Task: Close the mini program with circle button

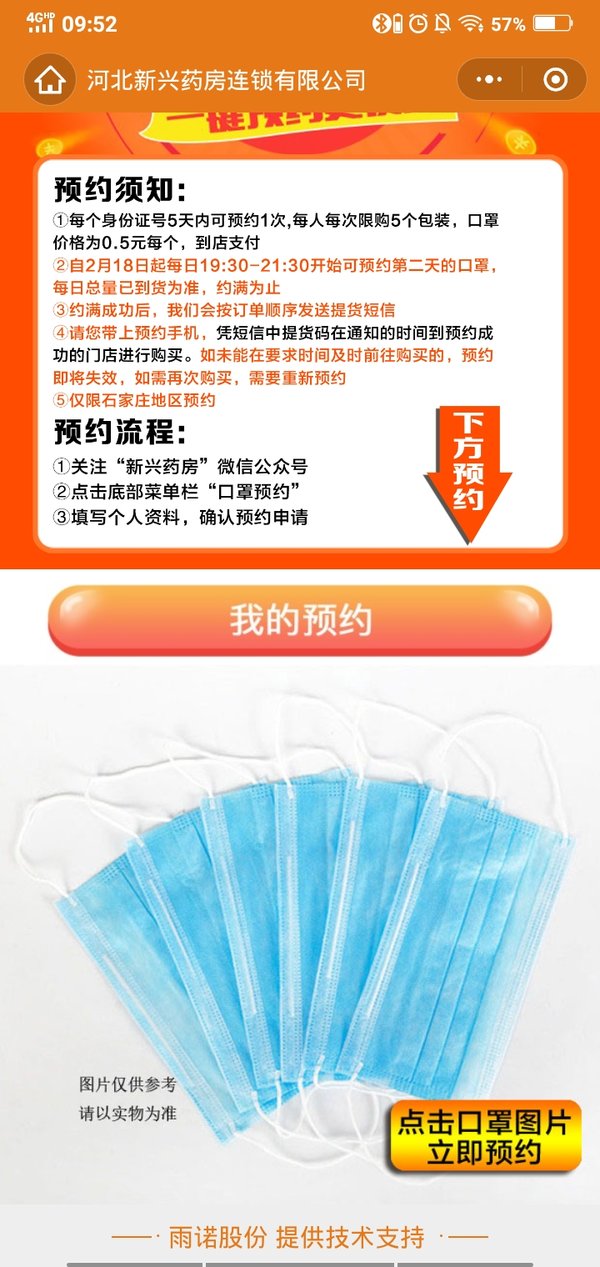Action: tap(555, 80)
